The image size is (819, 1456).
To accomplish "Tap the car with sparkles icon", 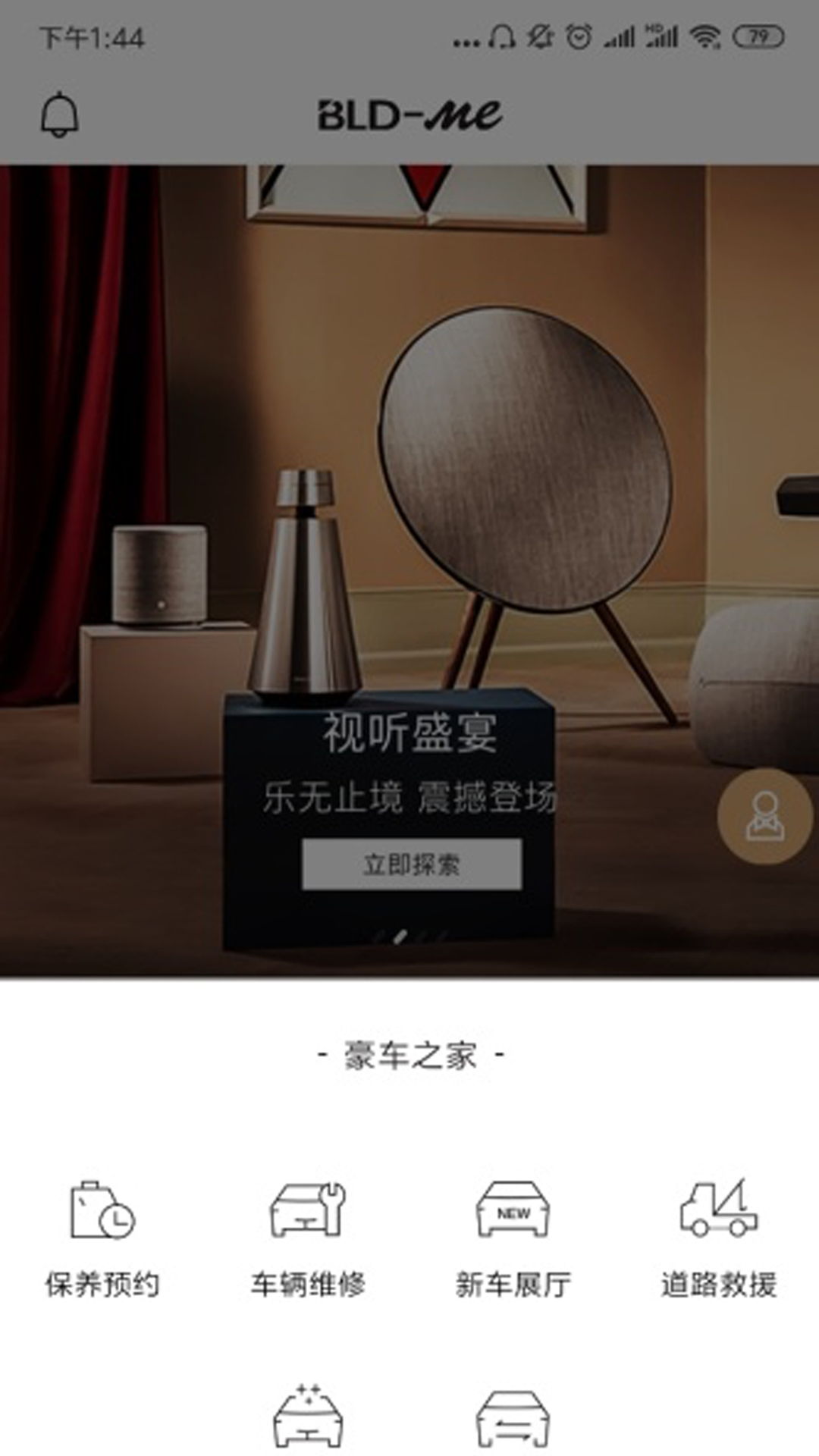I will pyautogui.click(x=308, y=1417).
